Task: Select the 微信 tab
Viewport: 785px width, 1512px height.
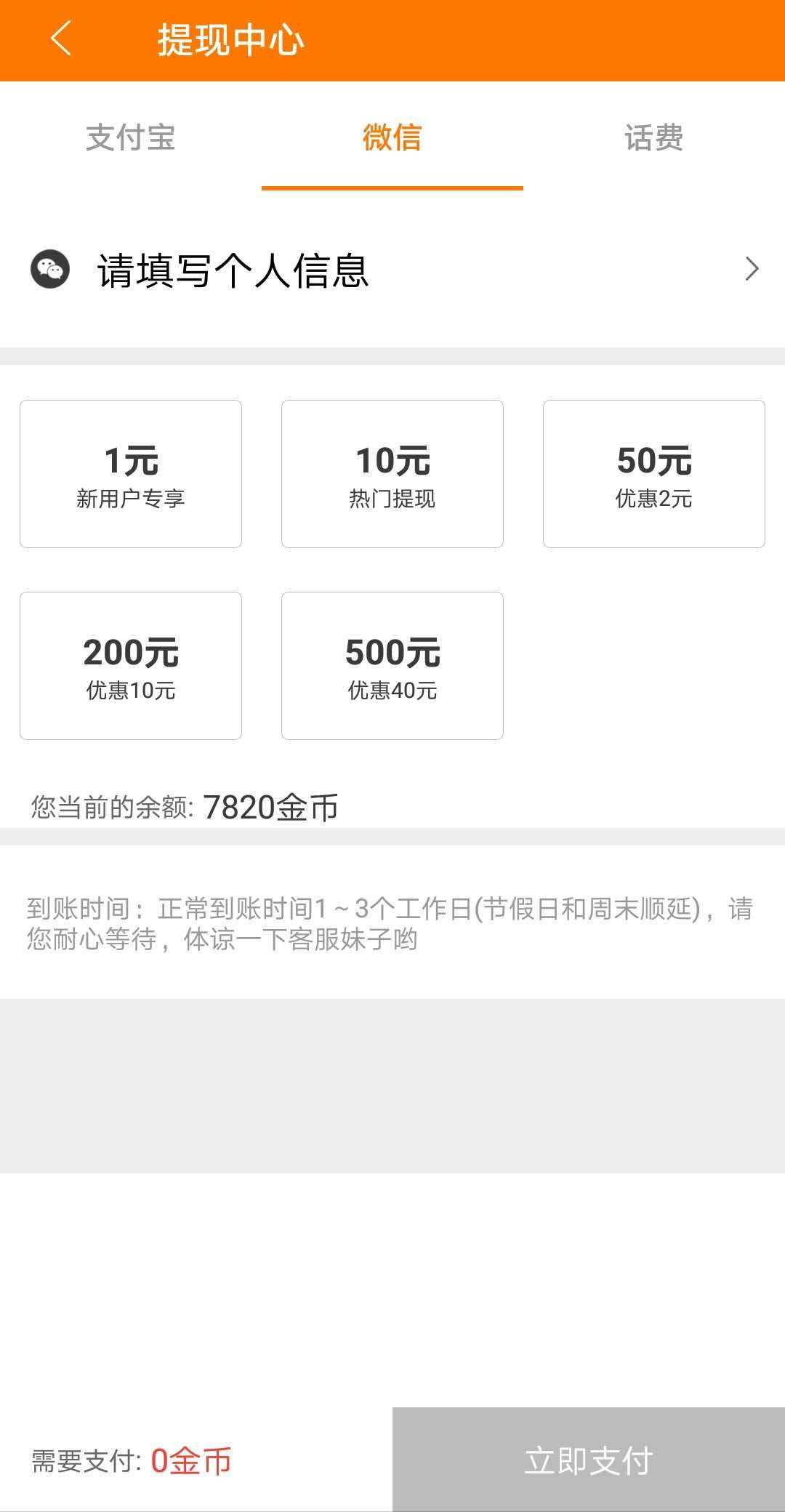Action: [392, 137]
